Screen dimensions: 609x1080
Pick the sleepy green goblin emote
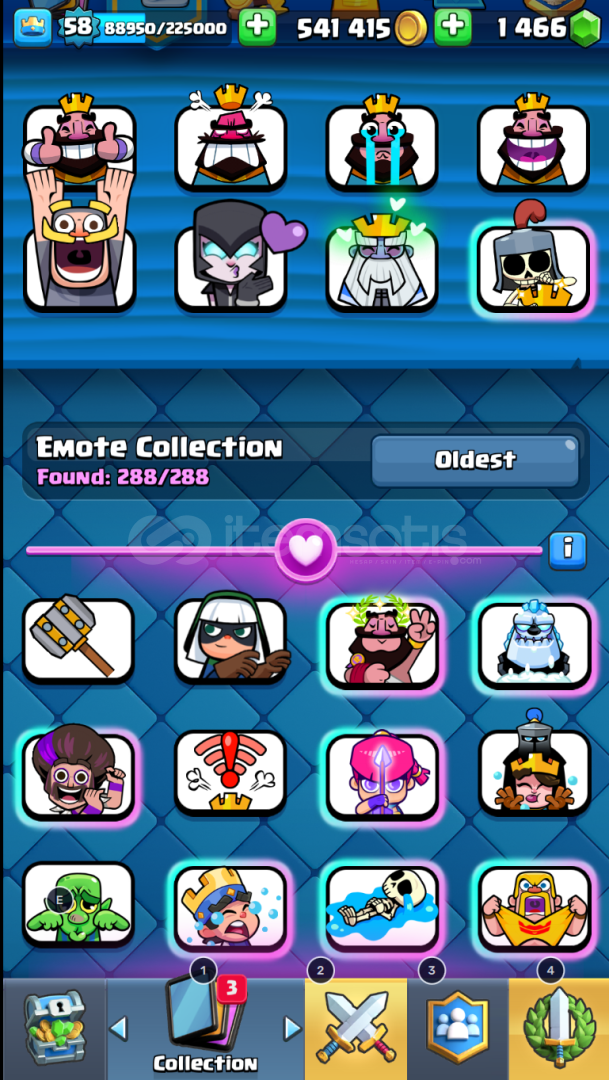tap(79, 905)
